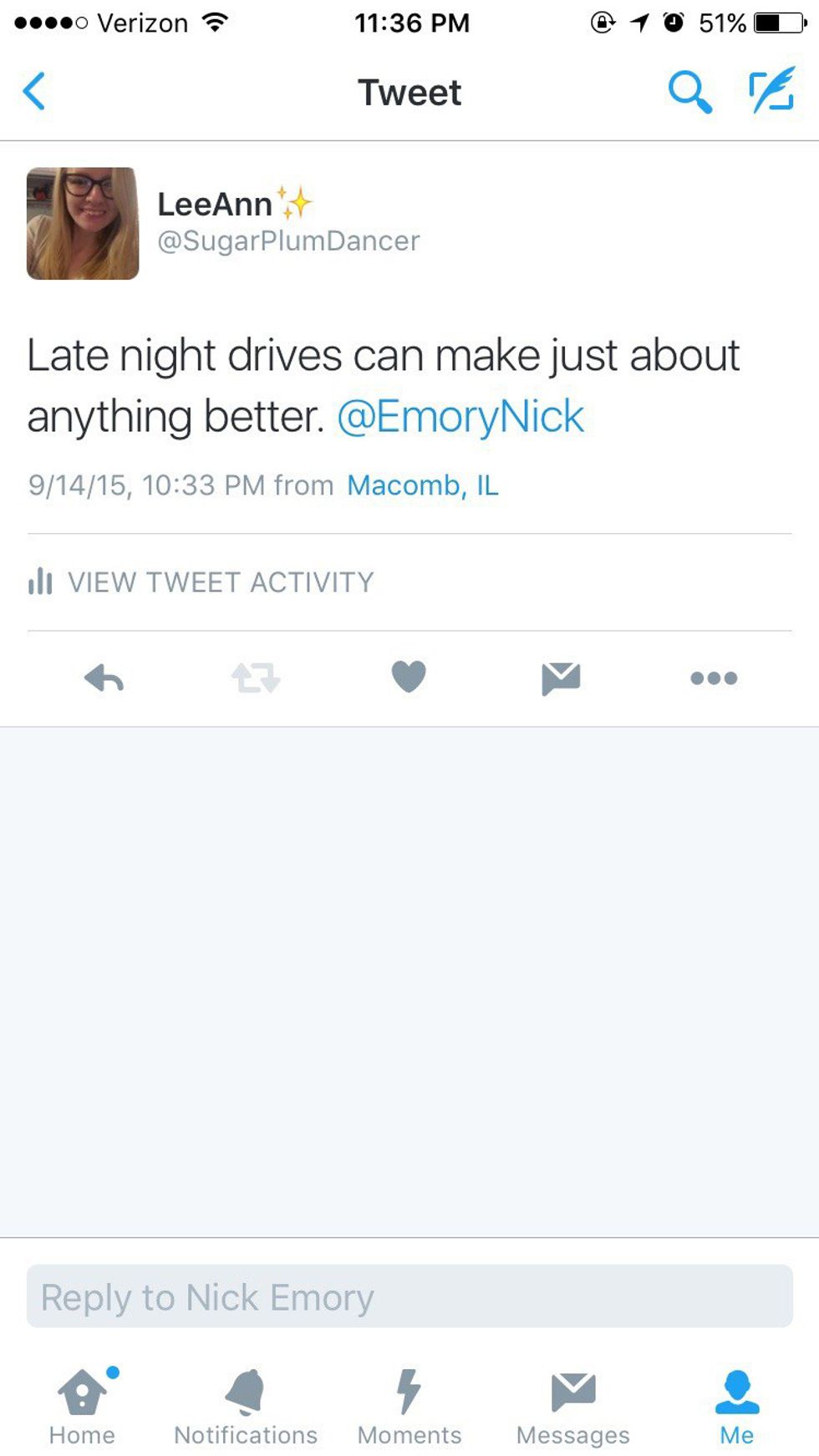
Task: Switch to the Me tab
Action: [x=736, y=1408]
